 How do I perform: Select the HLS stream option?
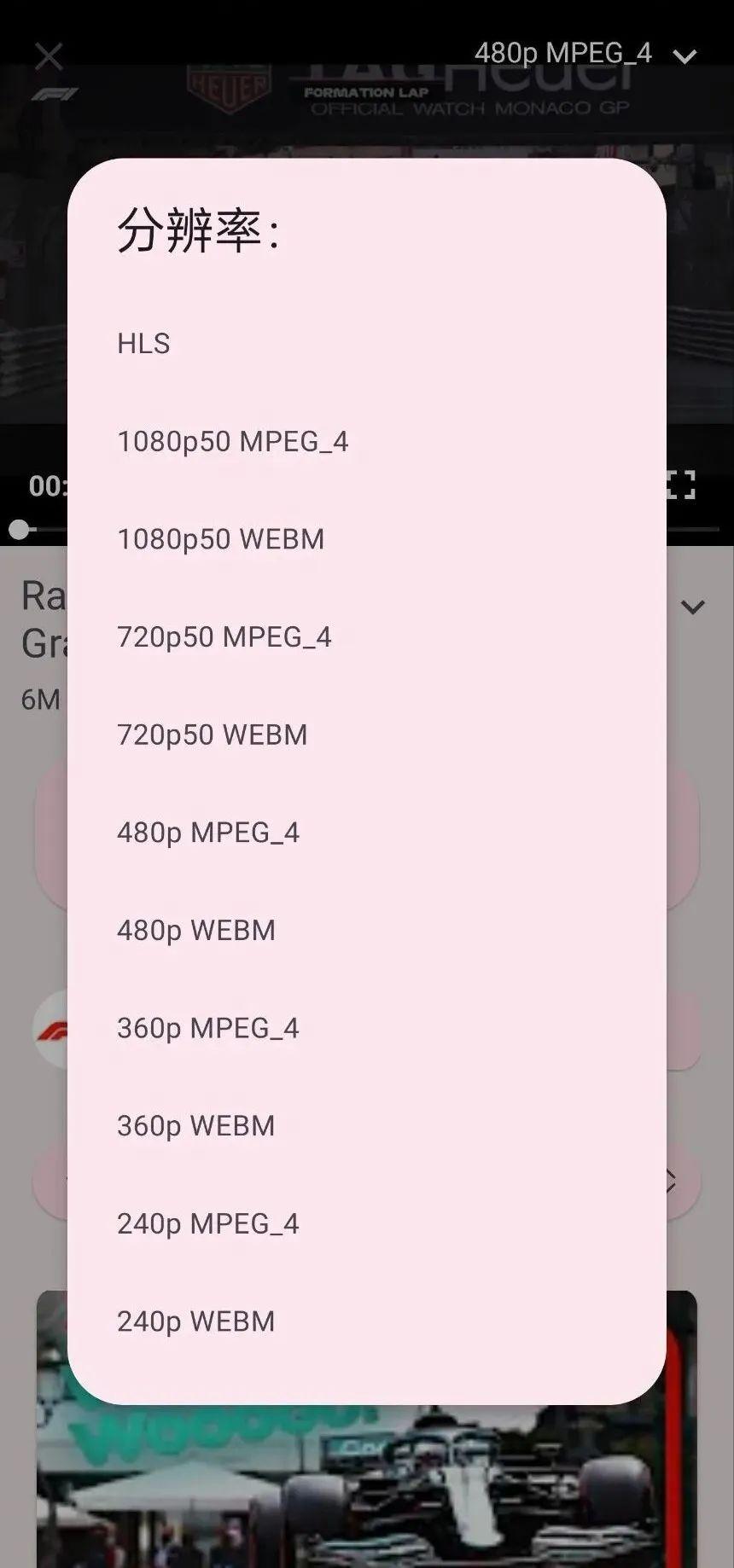[x=367, y=343]
